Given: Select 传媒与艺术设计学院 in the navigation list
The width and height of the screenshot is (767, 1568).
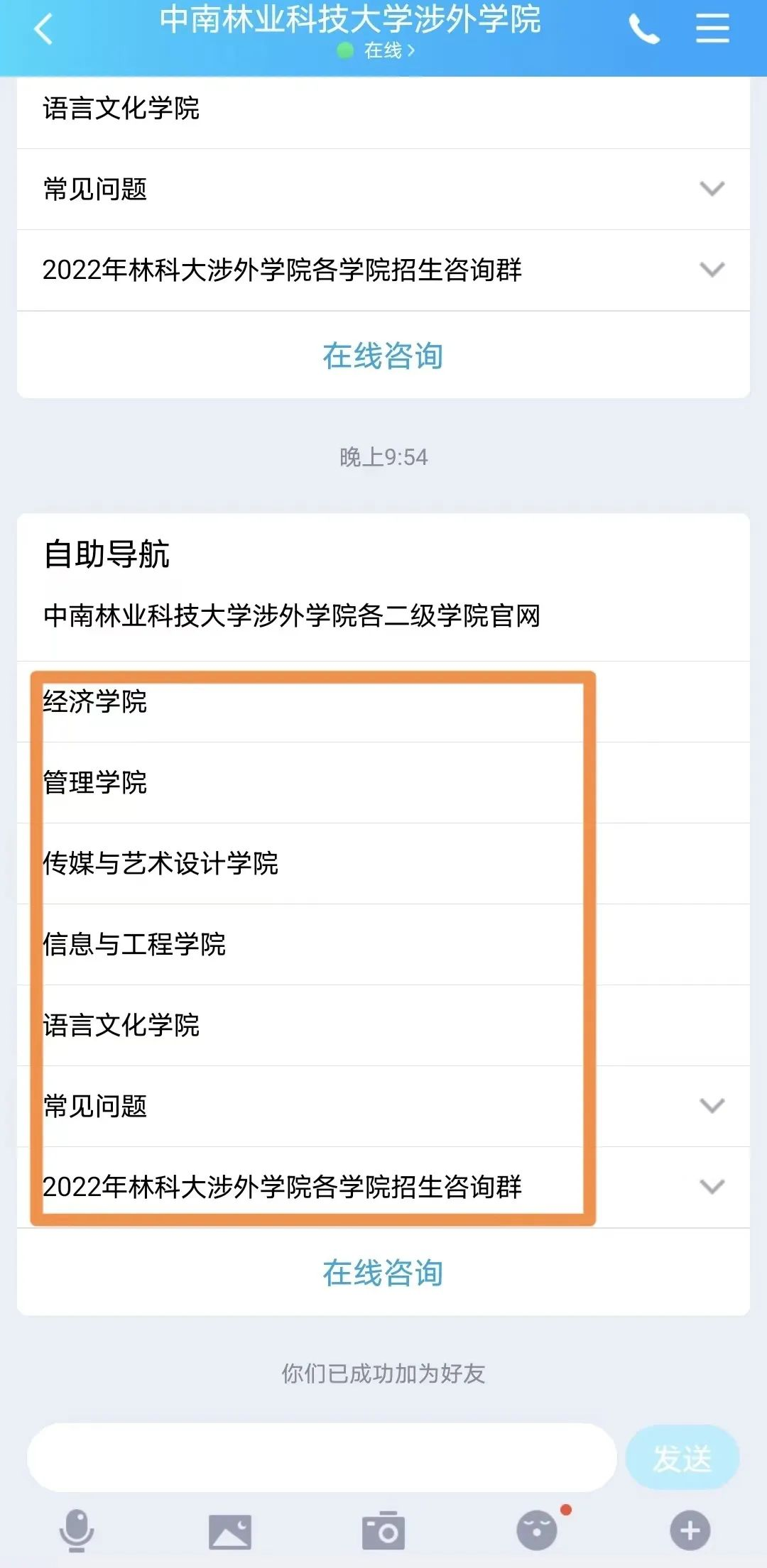Looking at the screenshot, I should click(161, 864).
